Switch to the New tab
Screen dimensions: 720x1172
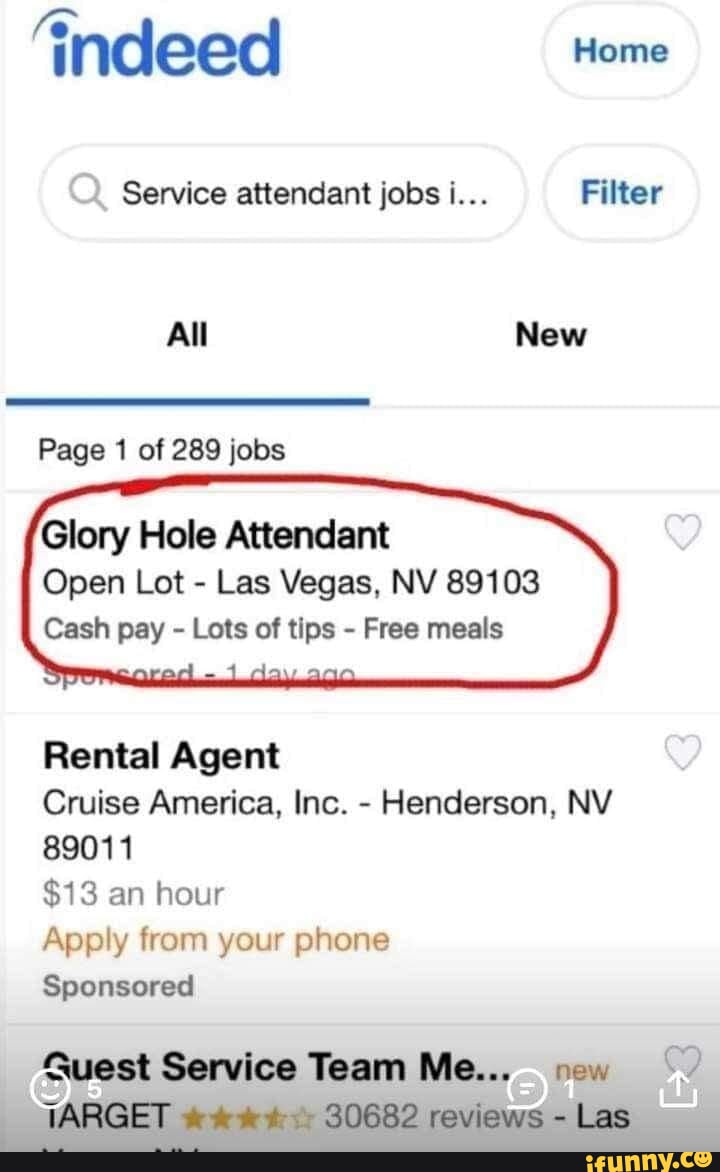pos(550,335)
